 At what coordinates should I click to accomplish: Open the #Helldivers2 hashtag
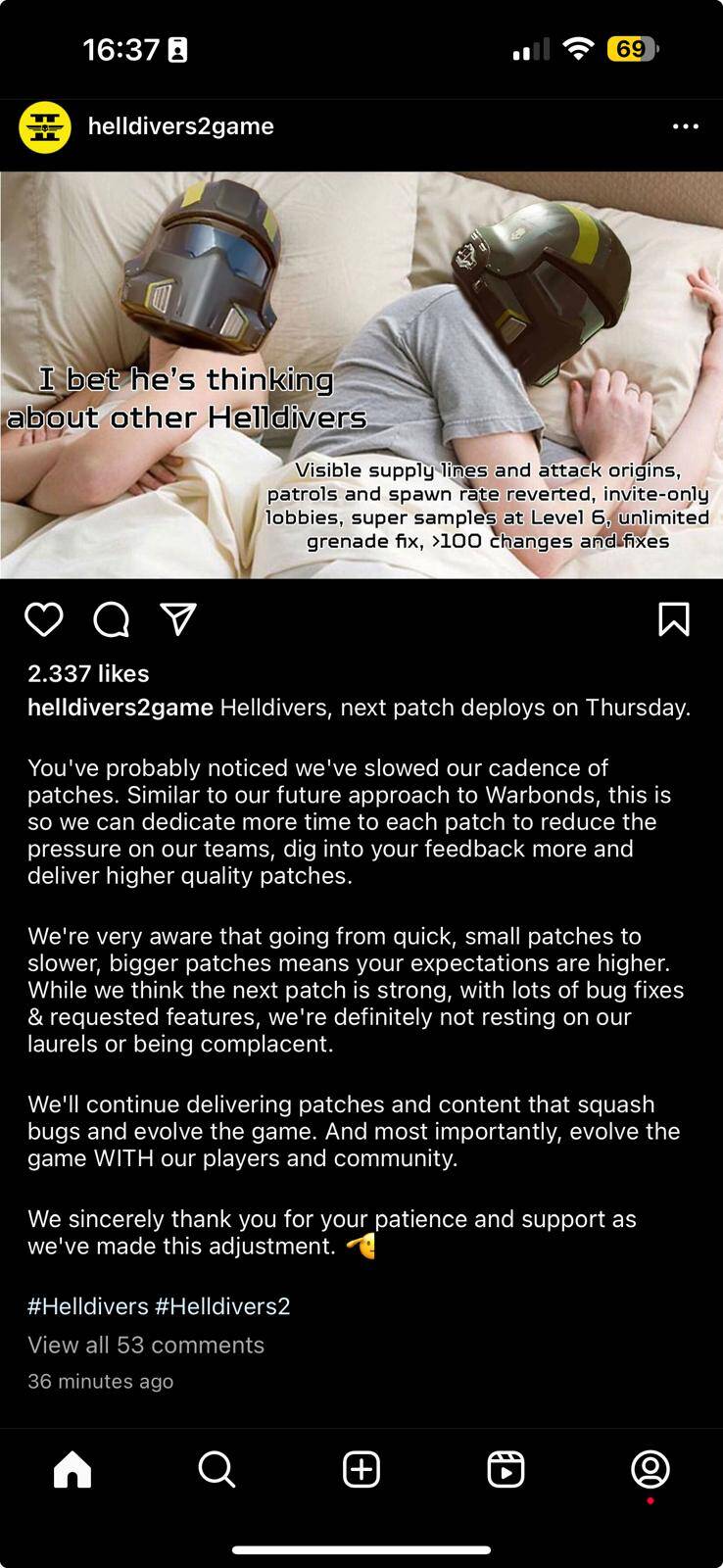[222, 1306]
